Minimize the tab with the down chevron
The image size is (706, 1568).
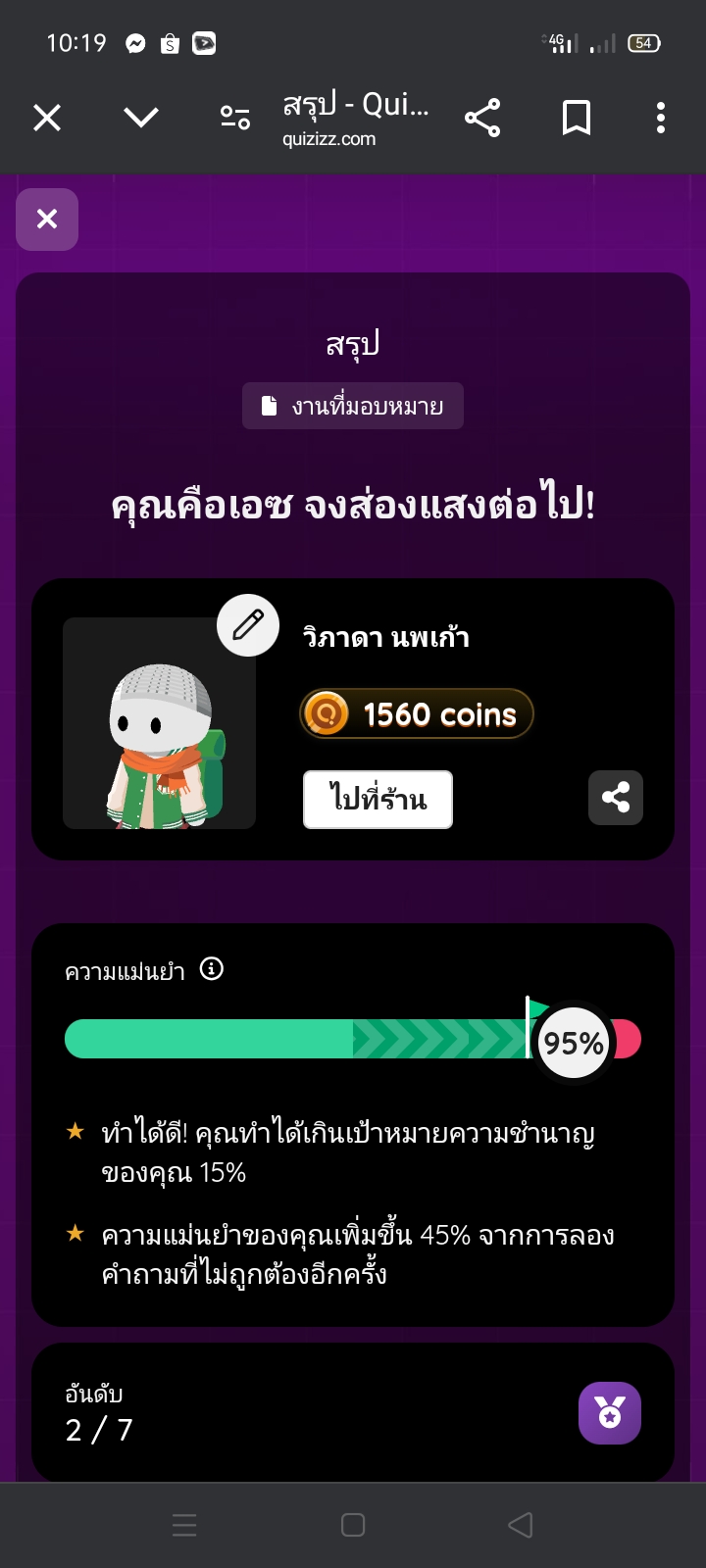click(141, 119)
